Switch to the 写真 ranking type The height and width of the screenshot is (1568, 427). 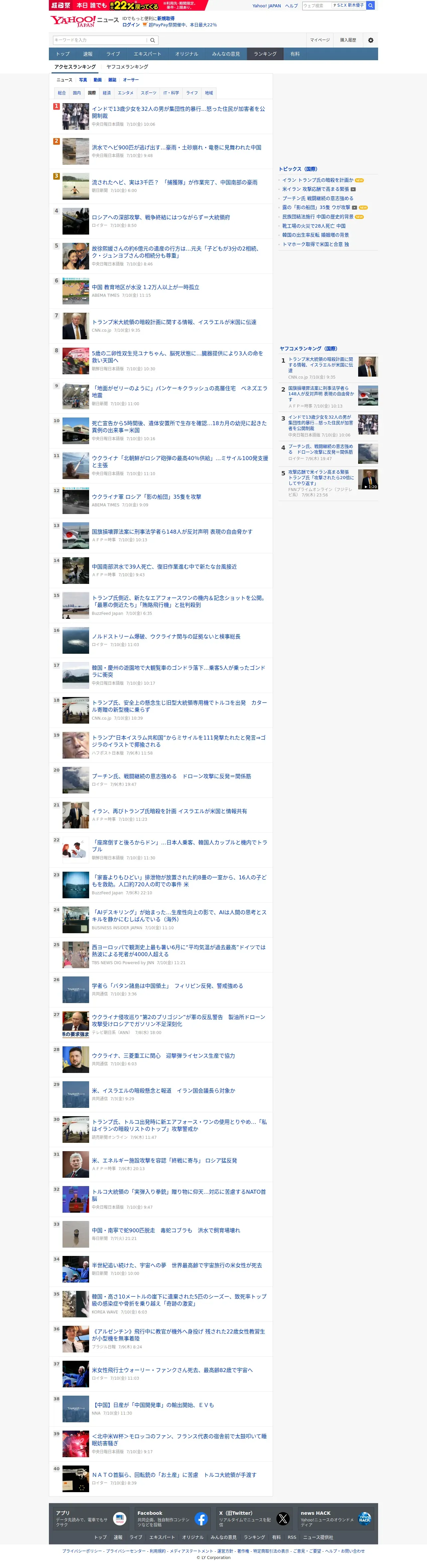[83, 80]
